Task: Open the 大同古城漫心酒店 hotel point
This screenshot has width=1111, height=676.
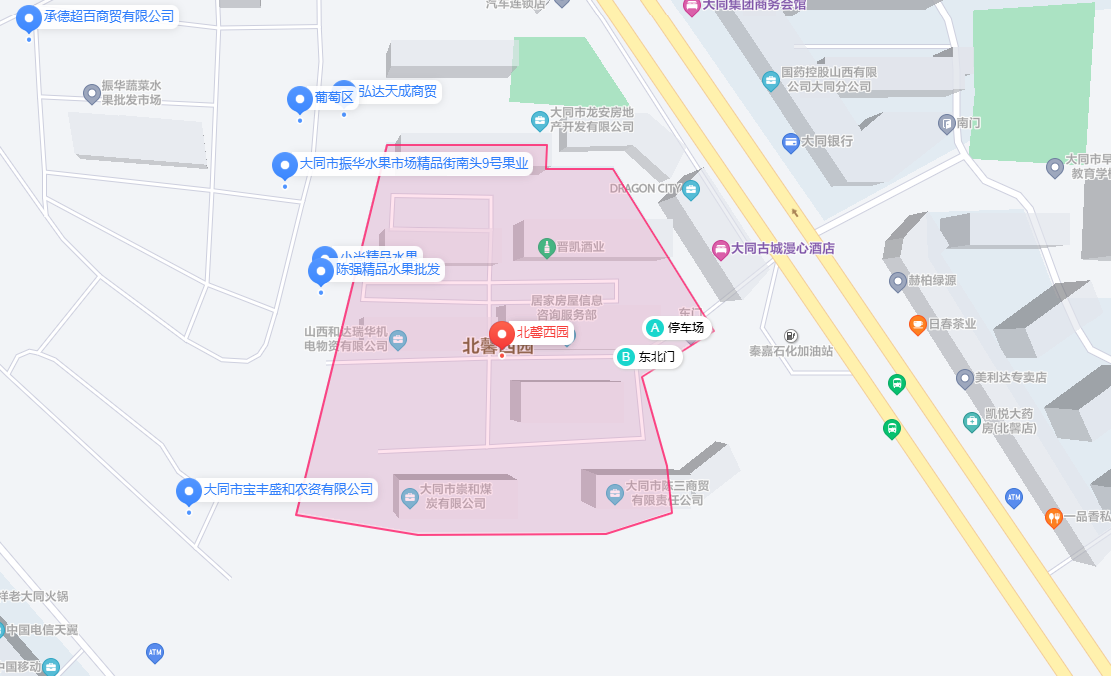Action: pos(720,249)
